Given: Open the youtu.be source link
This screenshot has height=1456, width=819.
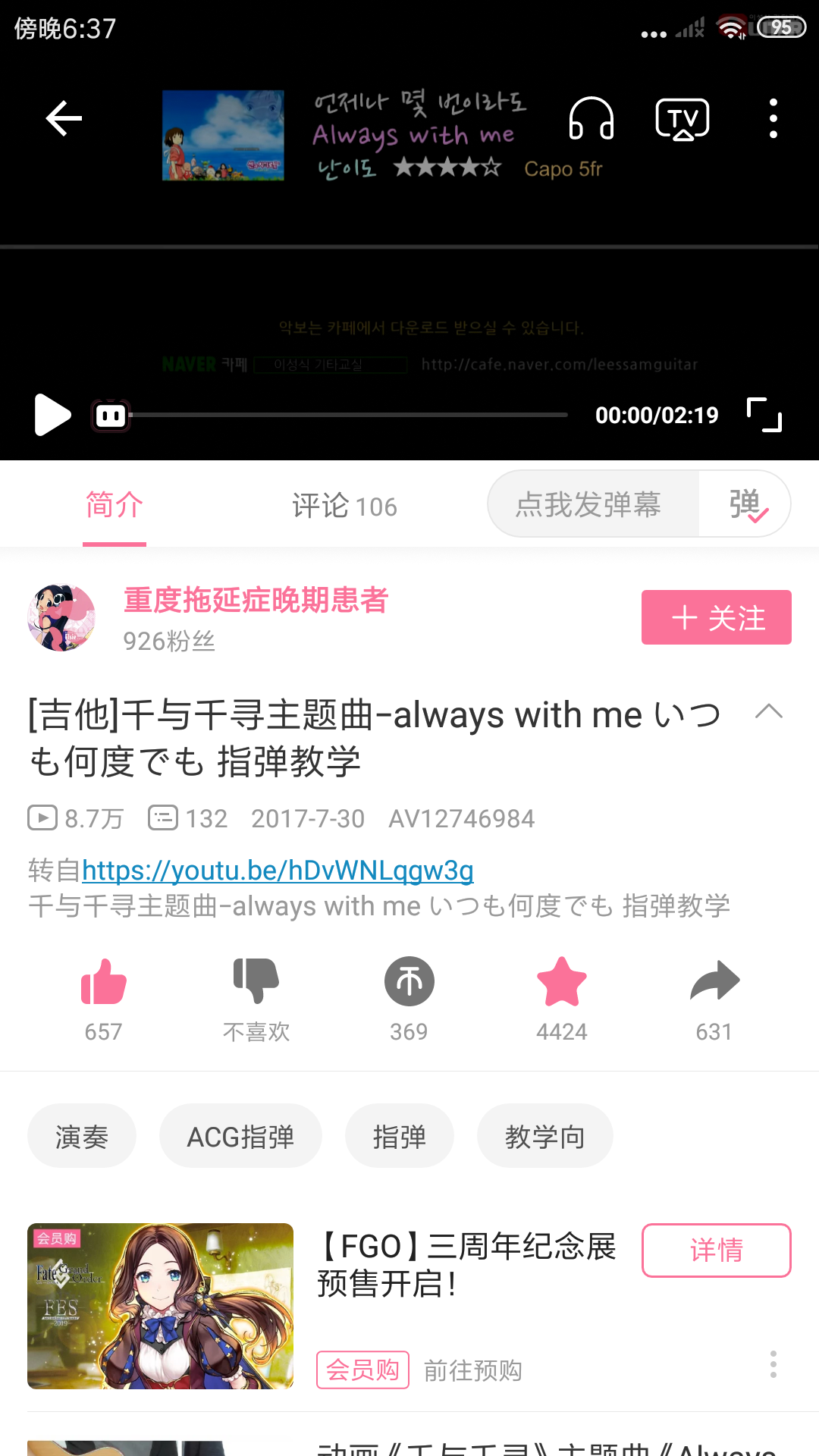Looking at the screenshot, I should click(x=278, y=871).
